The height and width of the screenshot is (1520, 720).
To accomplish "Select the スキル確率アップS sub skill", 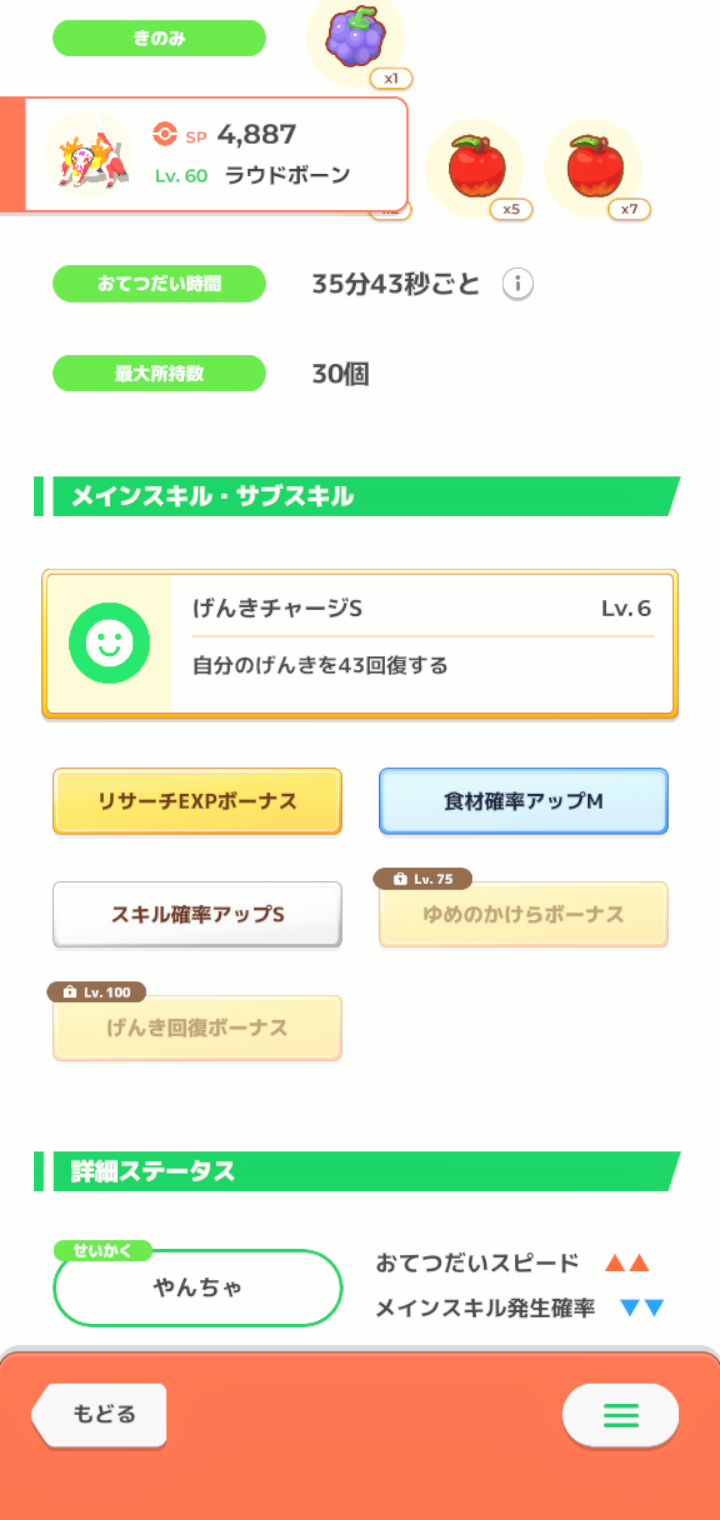I will pyautogui.click(x=197, y=914).
